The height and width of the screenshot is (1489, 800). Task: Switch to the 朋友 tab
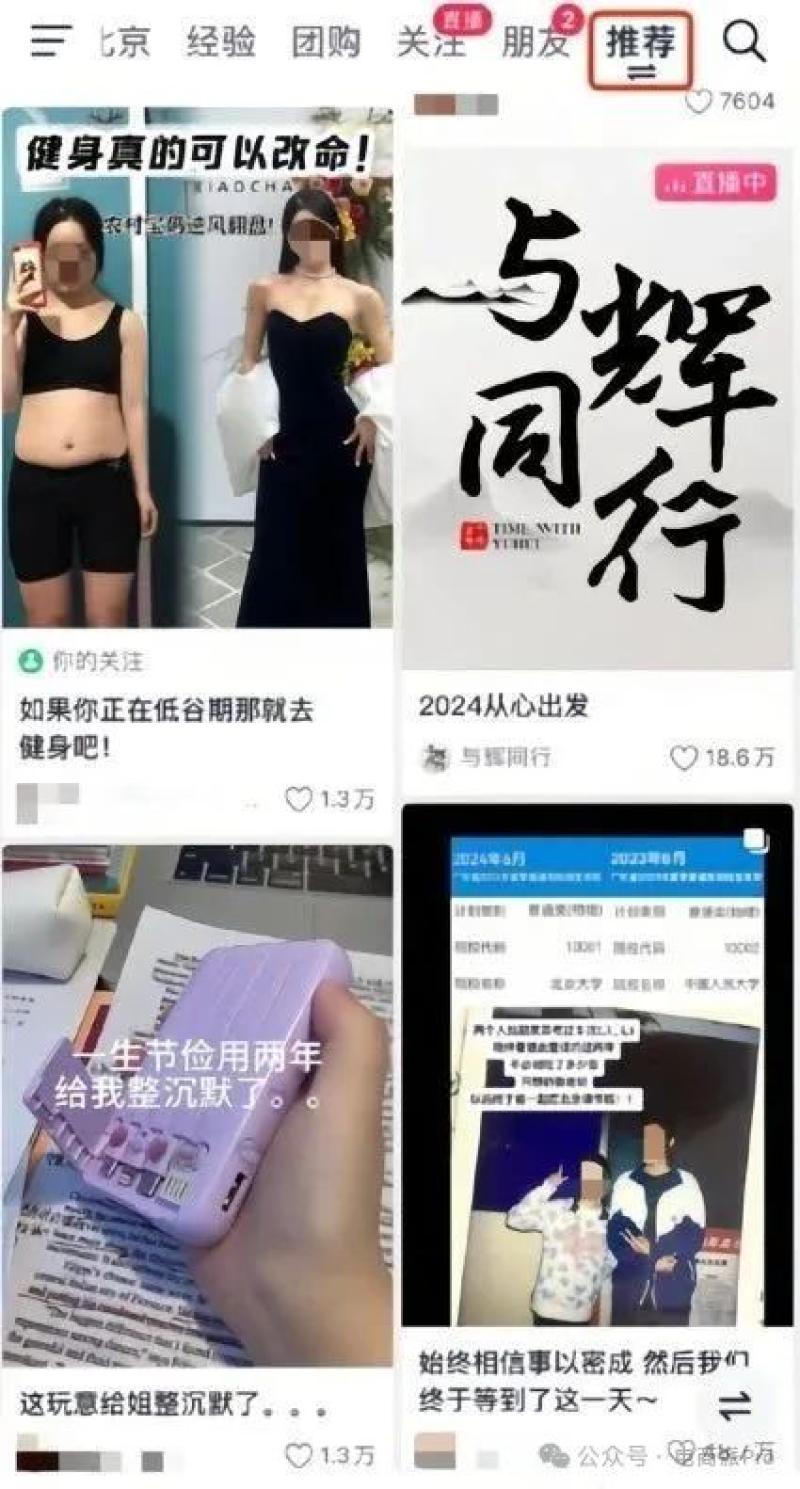[x=535, y=43]
